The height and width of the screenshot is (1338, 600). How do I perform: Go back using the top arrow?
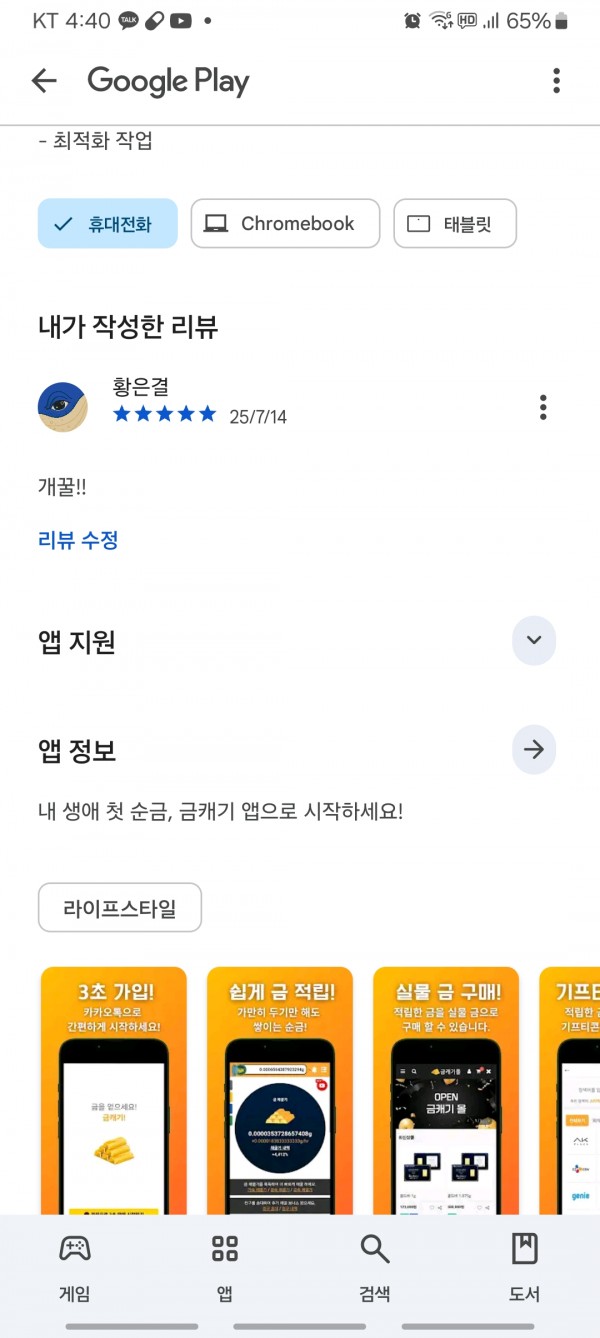point(44,81)
